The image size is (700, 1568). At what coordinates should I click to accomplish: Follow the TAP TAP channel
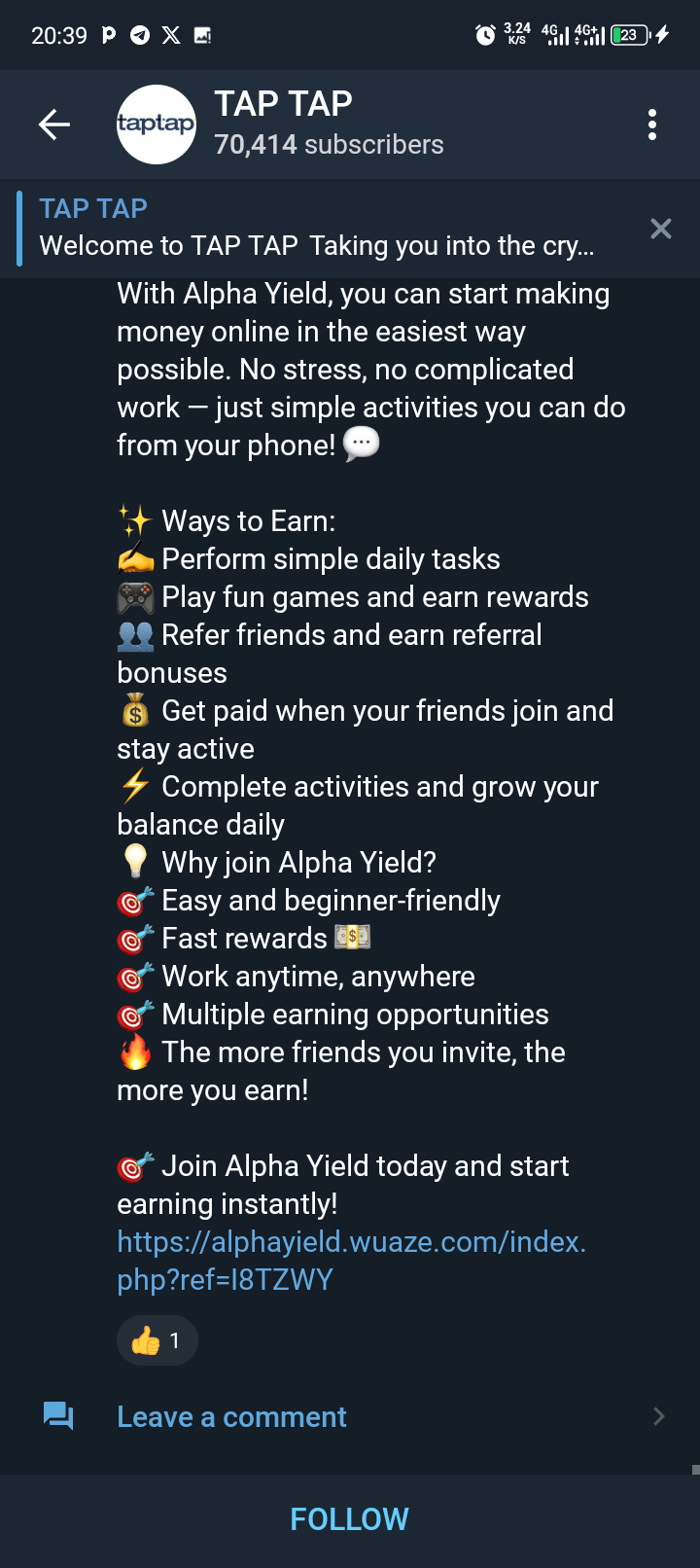350,1519
